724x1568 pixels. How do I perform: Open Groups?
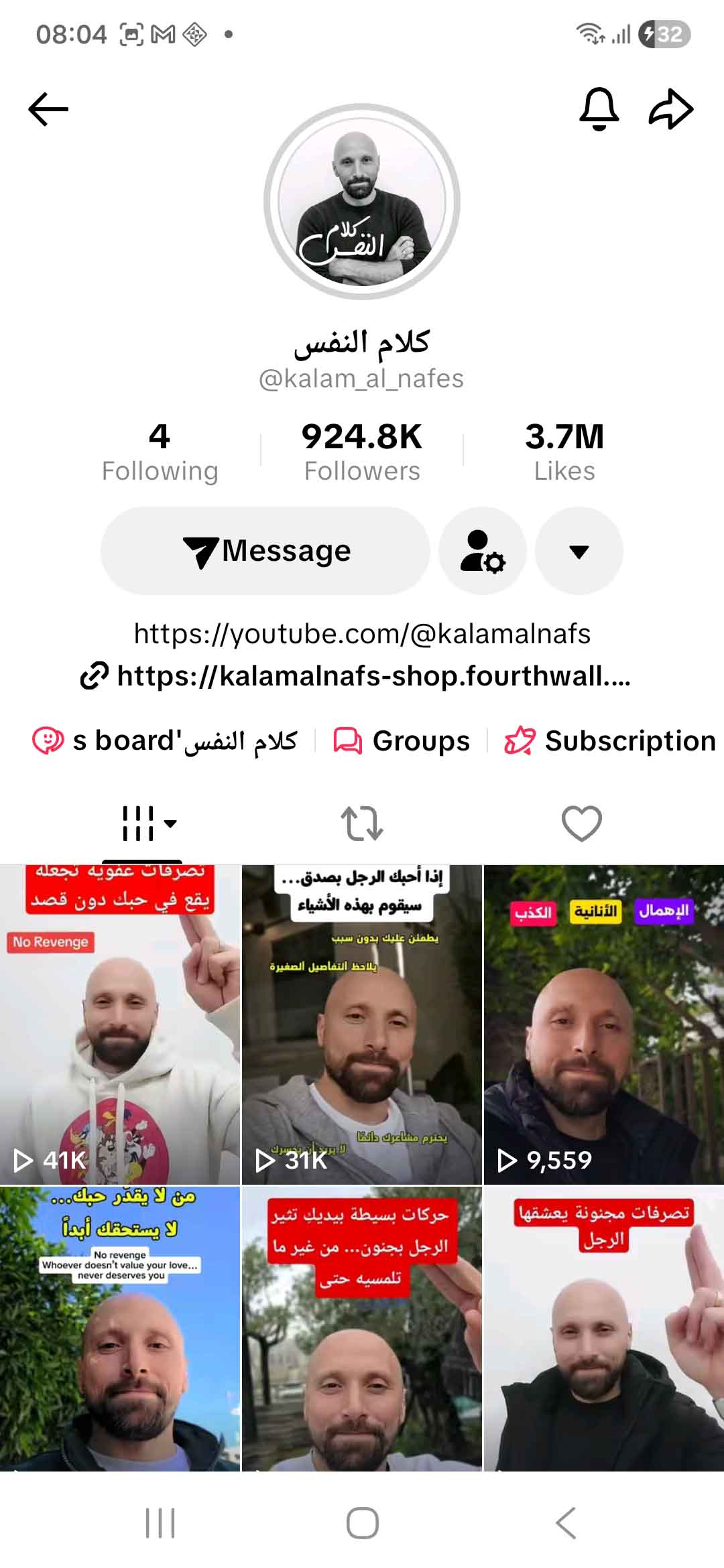(402, 741)
